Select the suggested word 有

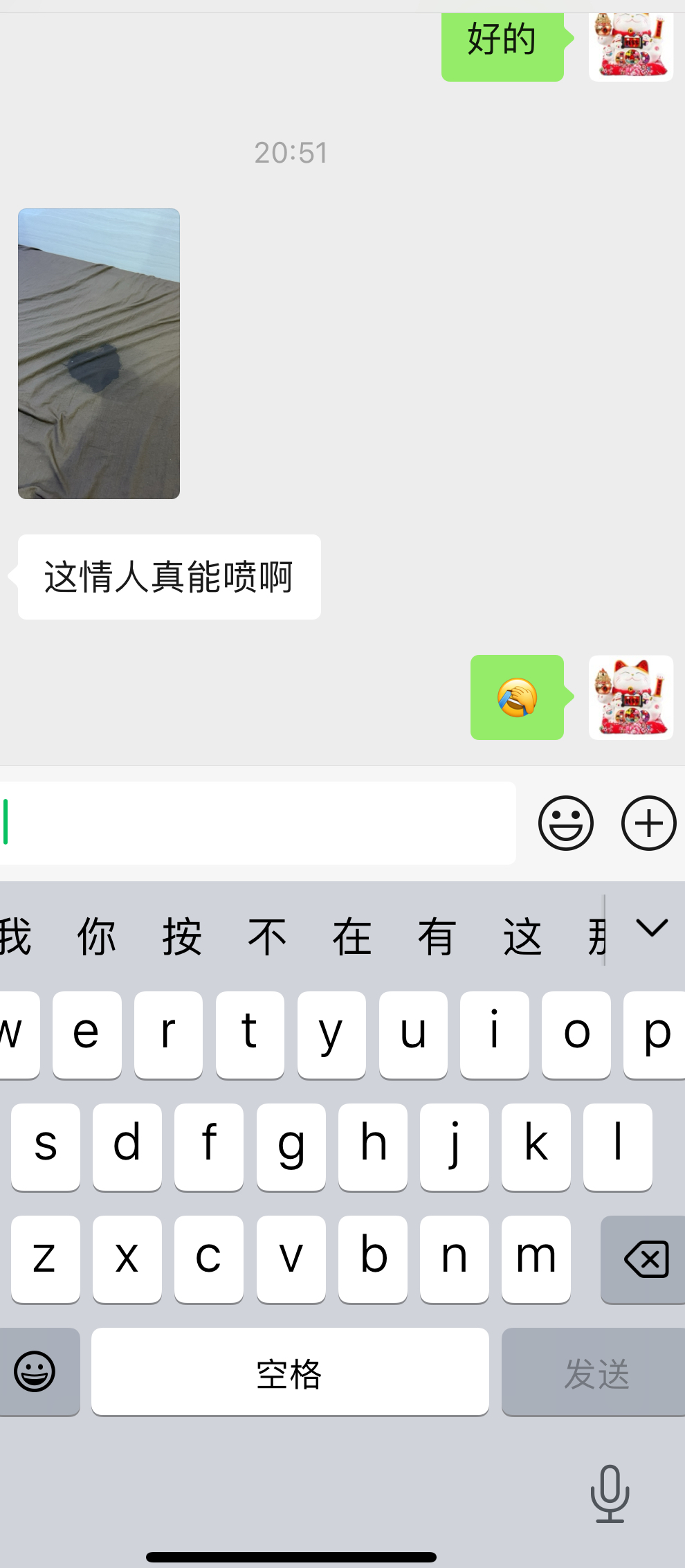437,937
